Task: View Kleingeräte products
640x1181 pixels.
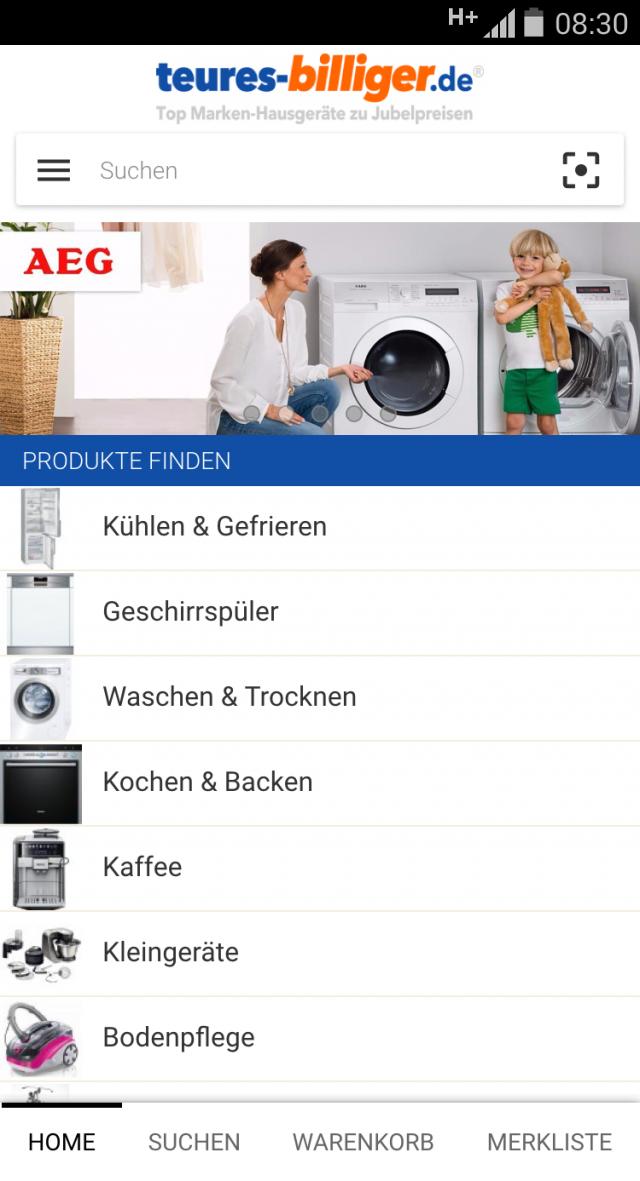Action: (320, 952)
